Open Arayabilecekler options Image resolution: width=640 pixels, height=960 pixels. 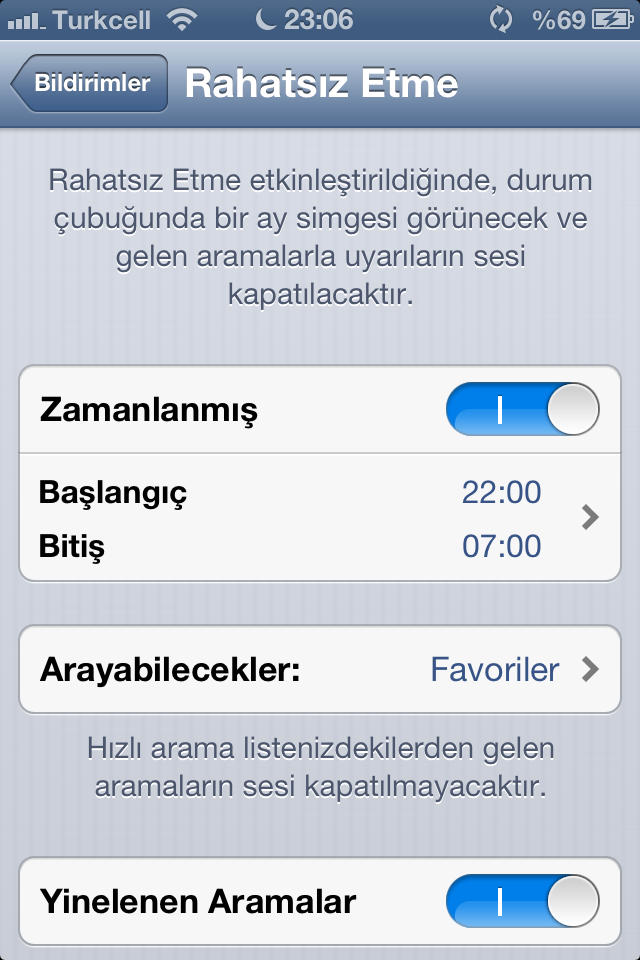[320, 669]
